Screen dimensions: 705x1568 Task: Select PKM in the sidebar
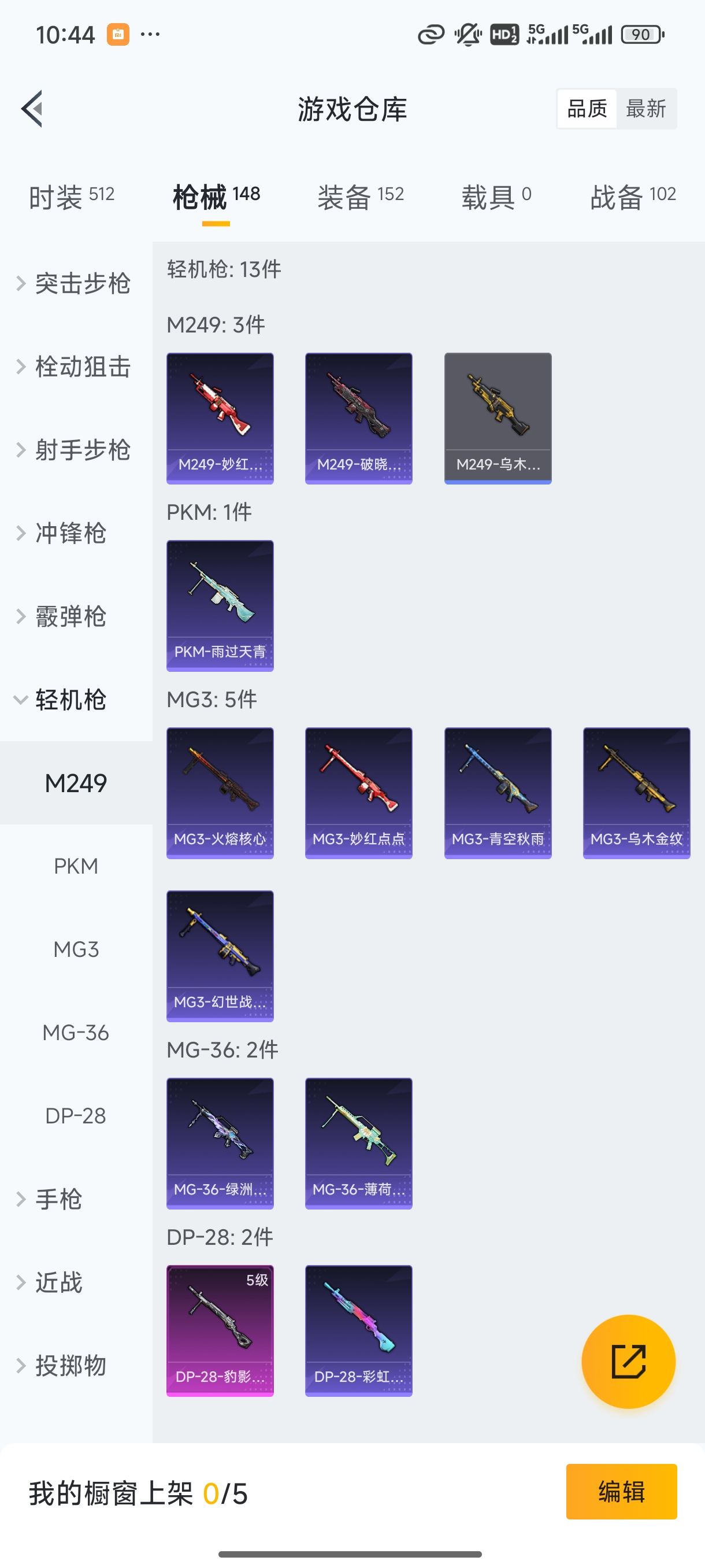pos(76,866)
